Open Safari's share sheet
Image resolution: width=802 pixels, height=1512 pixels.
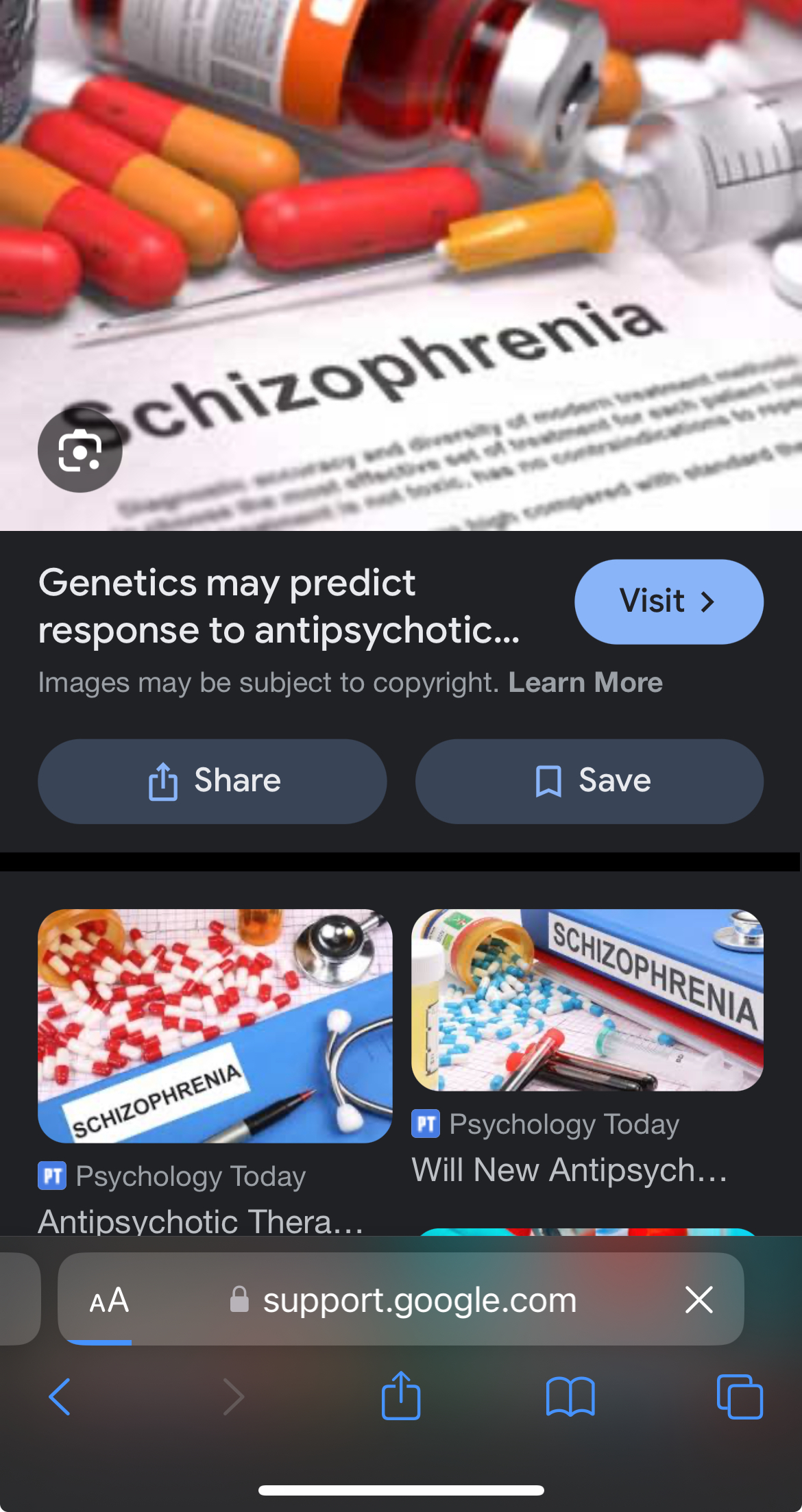click(x=401, y=1396)
